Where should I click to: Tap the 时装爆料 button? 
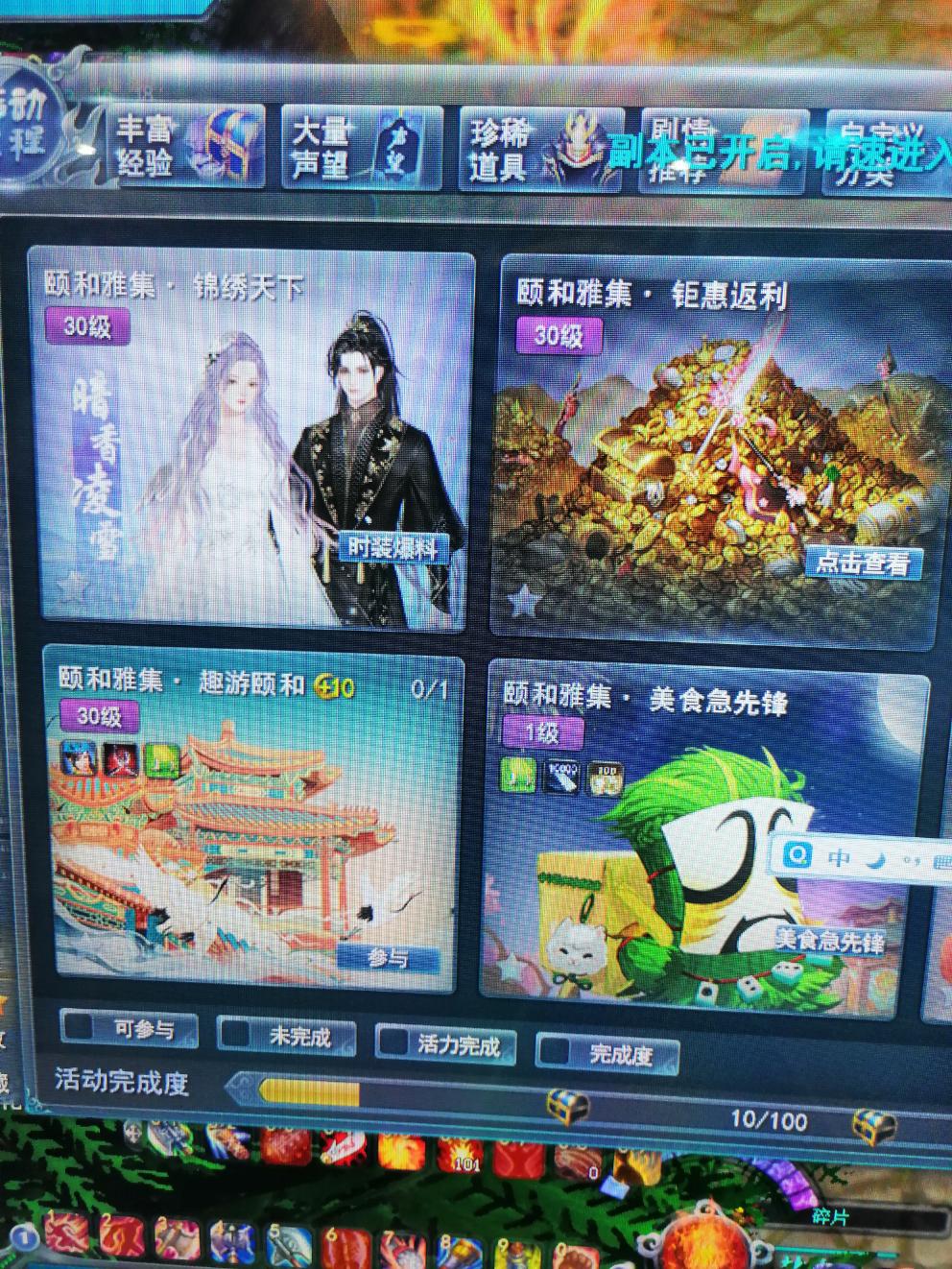(392, 547)
